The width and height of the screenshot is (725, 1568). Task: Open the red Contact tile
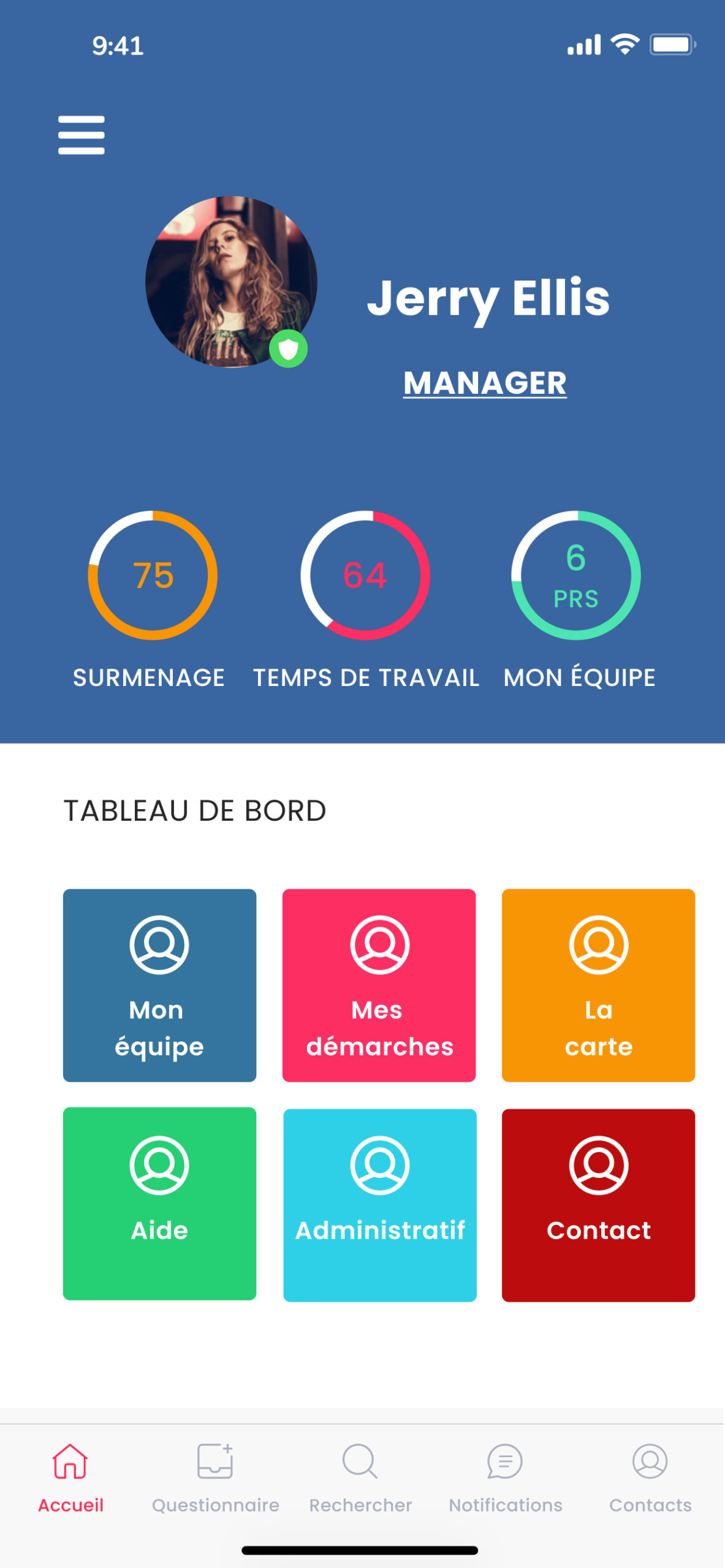point(598,1205)
